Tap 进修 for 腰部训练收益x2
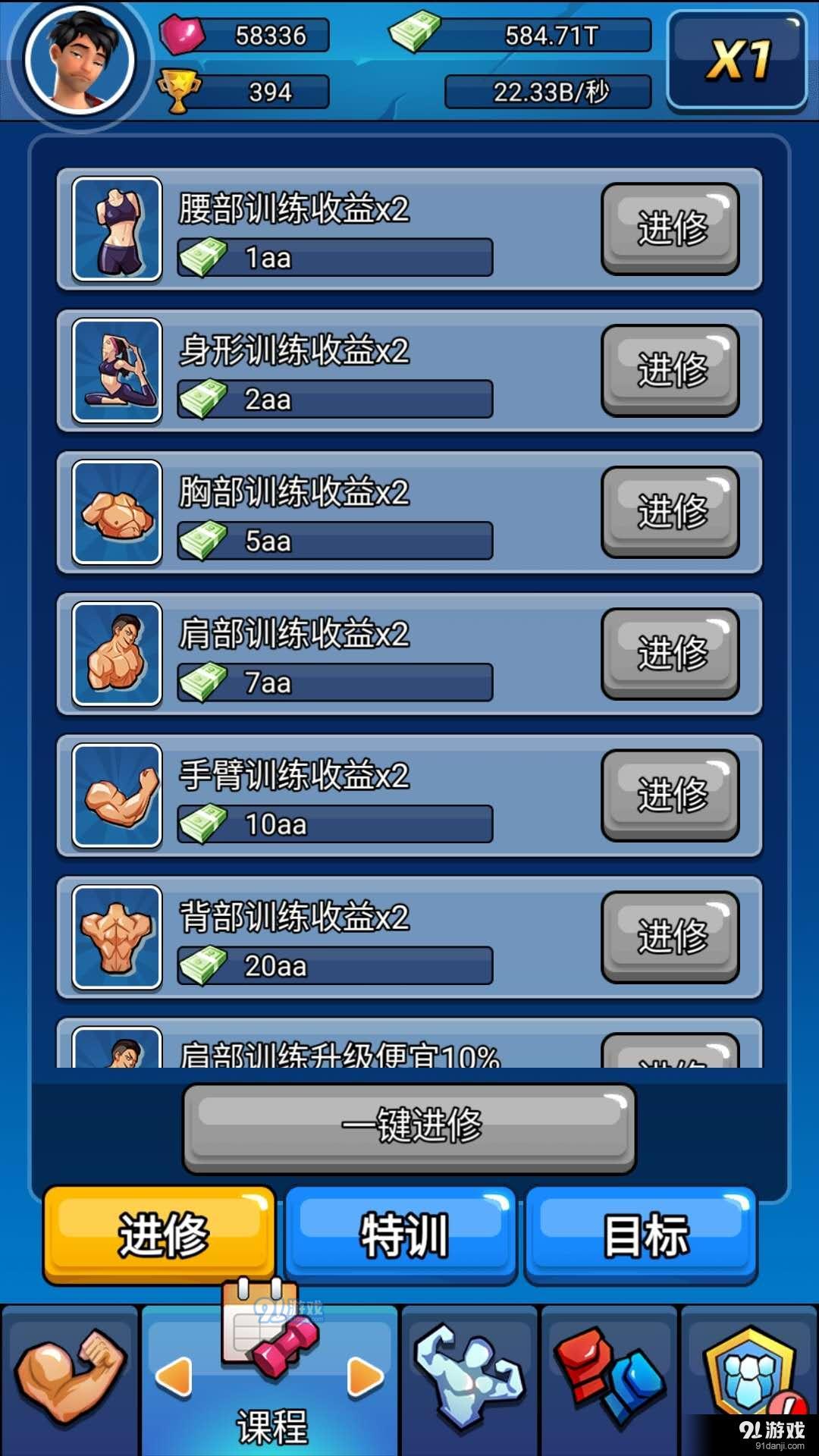The image size is (819, 1456). (x=670, y=228)
